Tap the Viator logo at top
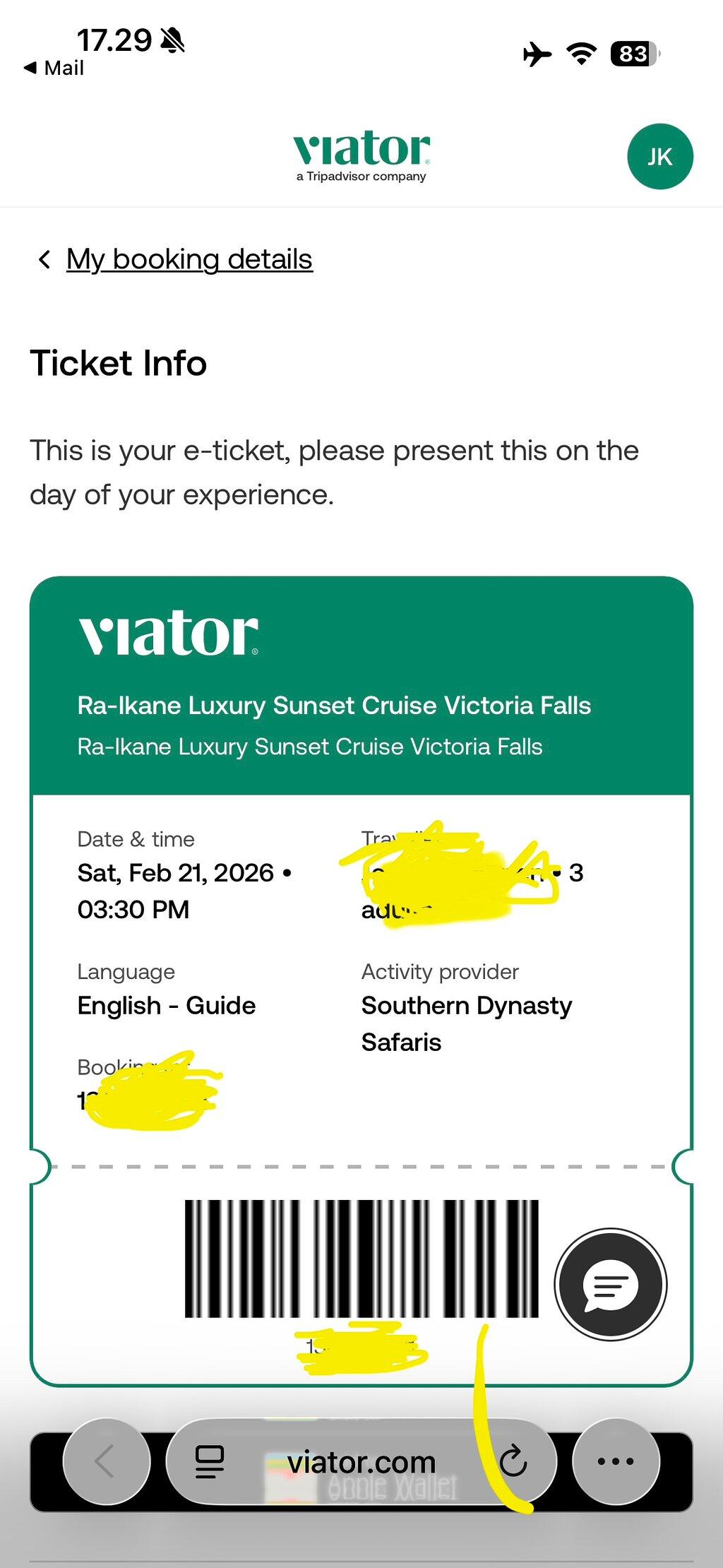 pos(361,156)
